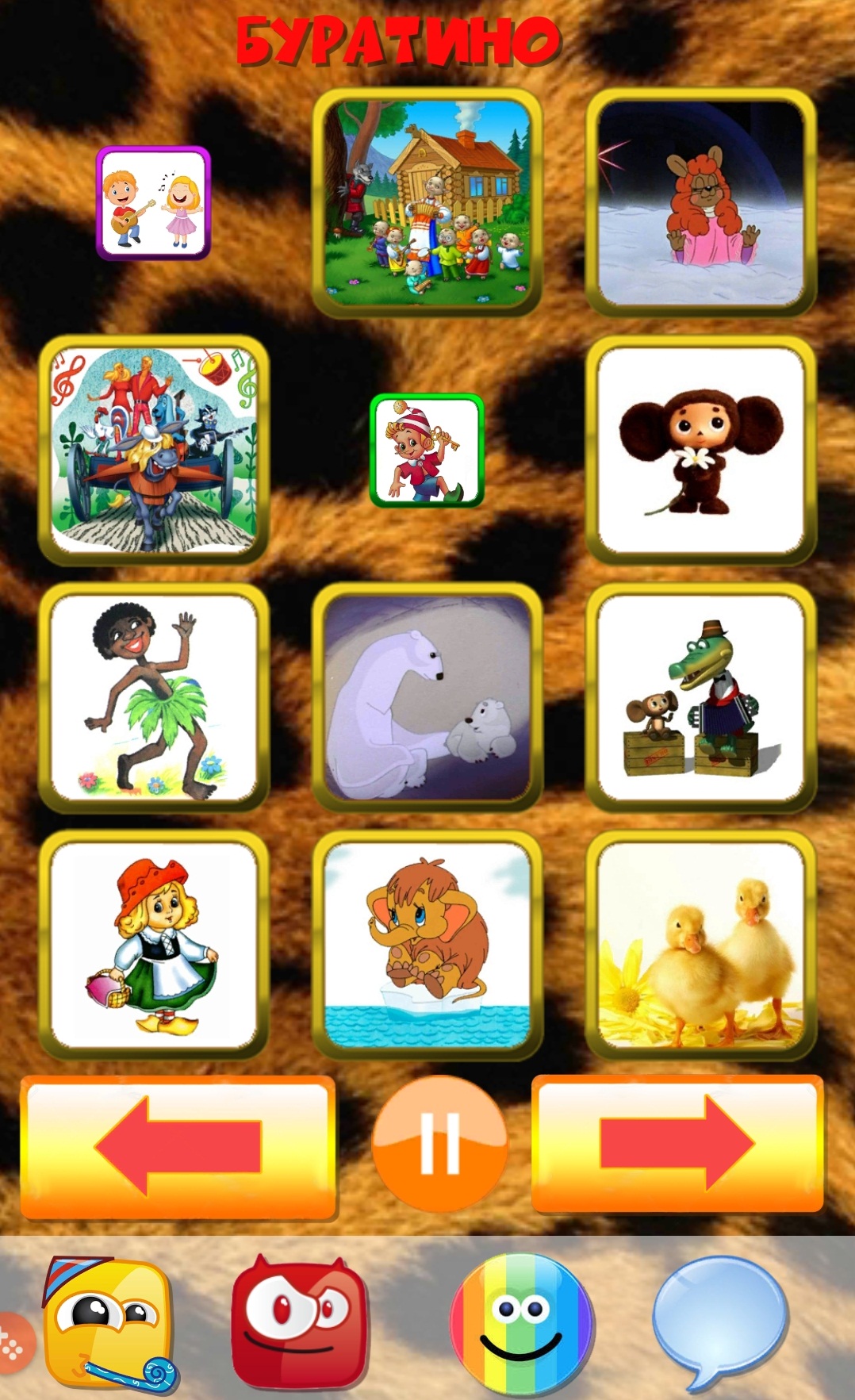Play the Little Red Riding Hood tile
The height and width of the screenshot is (1400, 855).
pos(154,945)
